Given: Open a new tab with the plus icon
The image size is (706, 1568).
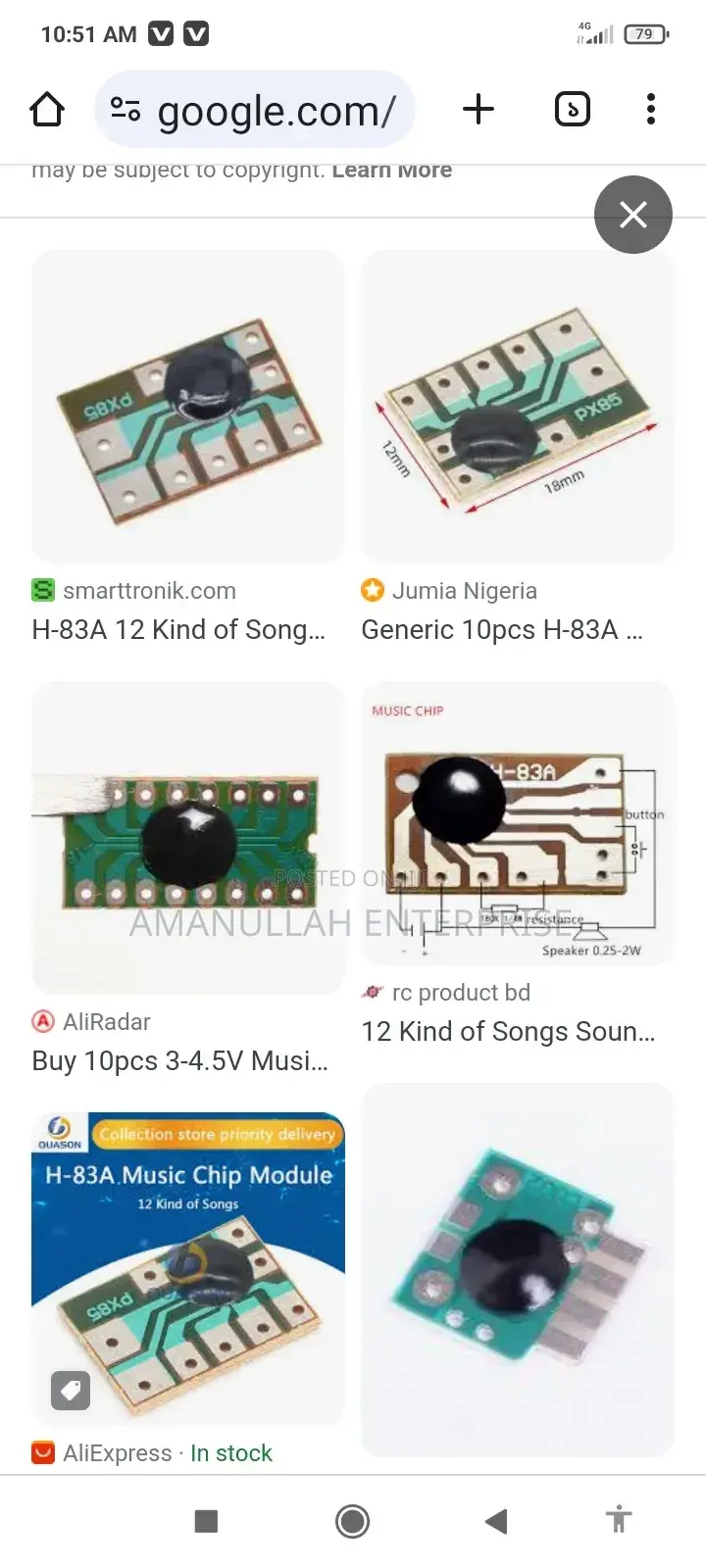Looking at the screenshot, I should 478,110.
